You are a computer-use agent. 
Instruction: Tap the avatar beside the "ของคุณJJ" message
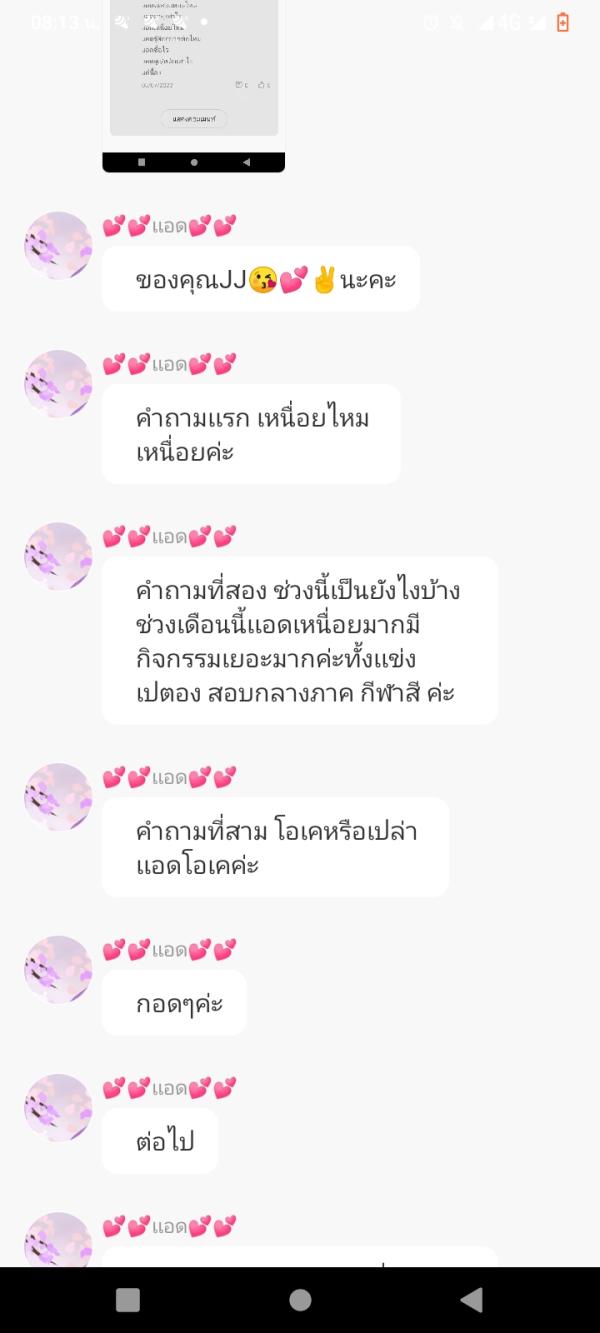[58, 246]
